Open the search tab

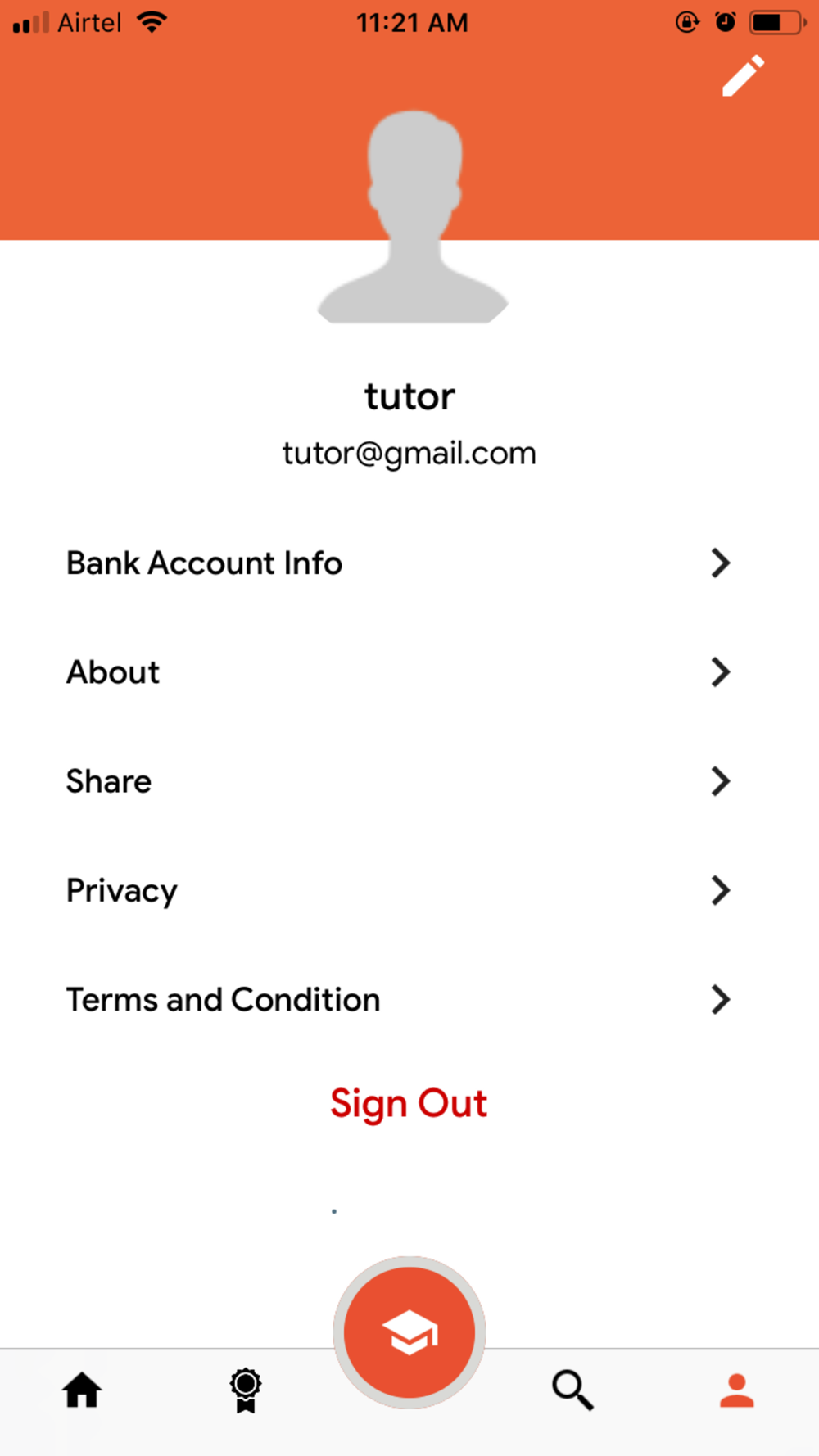[572, 1390]
